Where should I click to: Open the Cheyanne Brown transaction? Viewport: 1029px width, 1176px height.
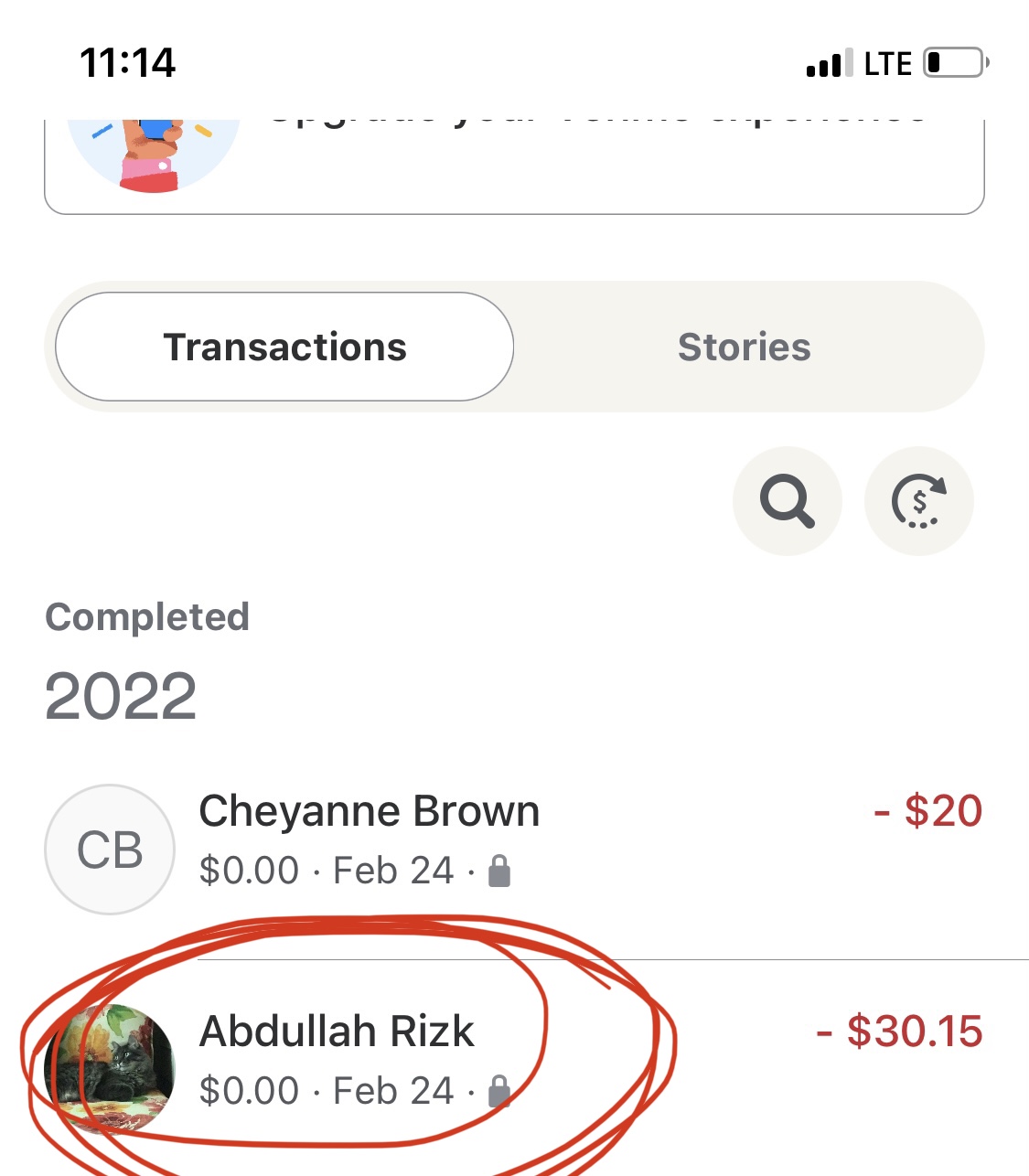point(512,841)
